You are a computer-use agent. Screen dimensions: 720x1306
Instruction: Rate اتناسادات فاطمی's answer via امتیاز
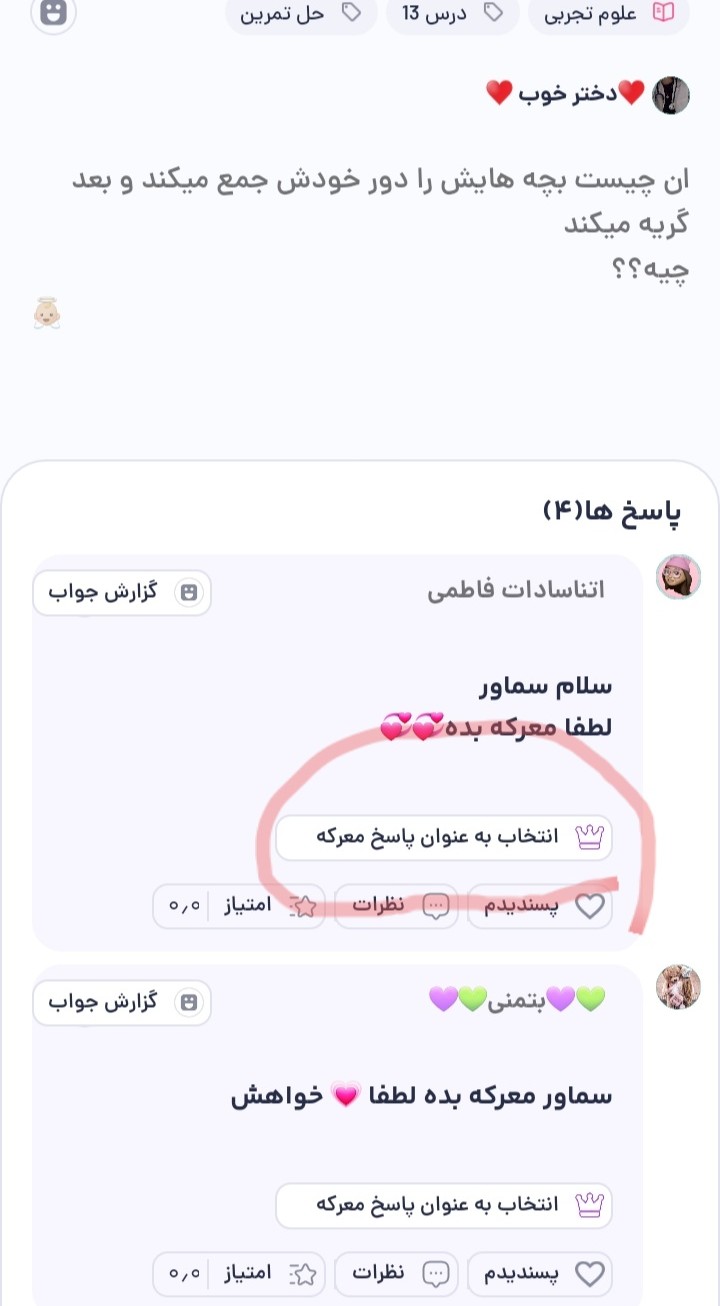point(239,906)
